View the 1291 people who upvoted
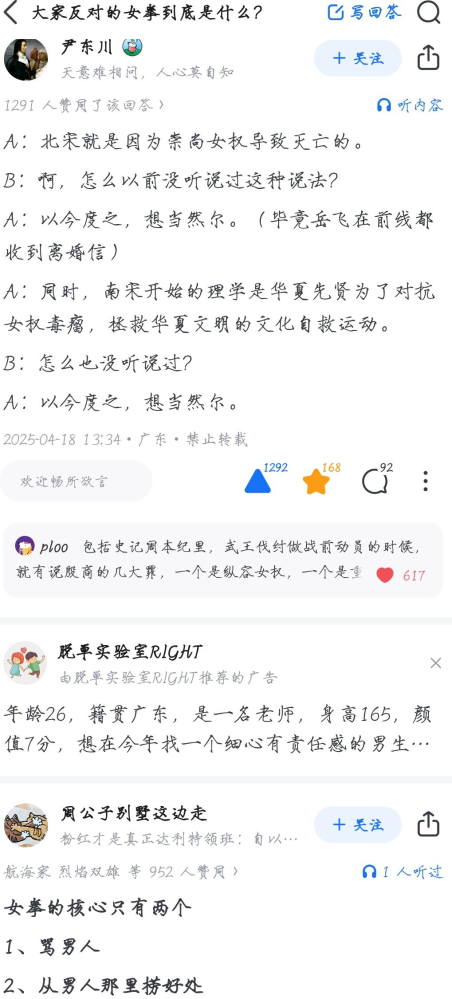The width and height of the screenshot is (452, 999). coord(84,105)
